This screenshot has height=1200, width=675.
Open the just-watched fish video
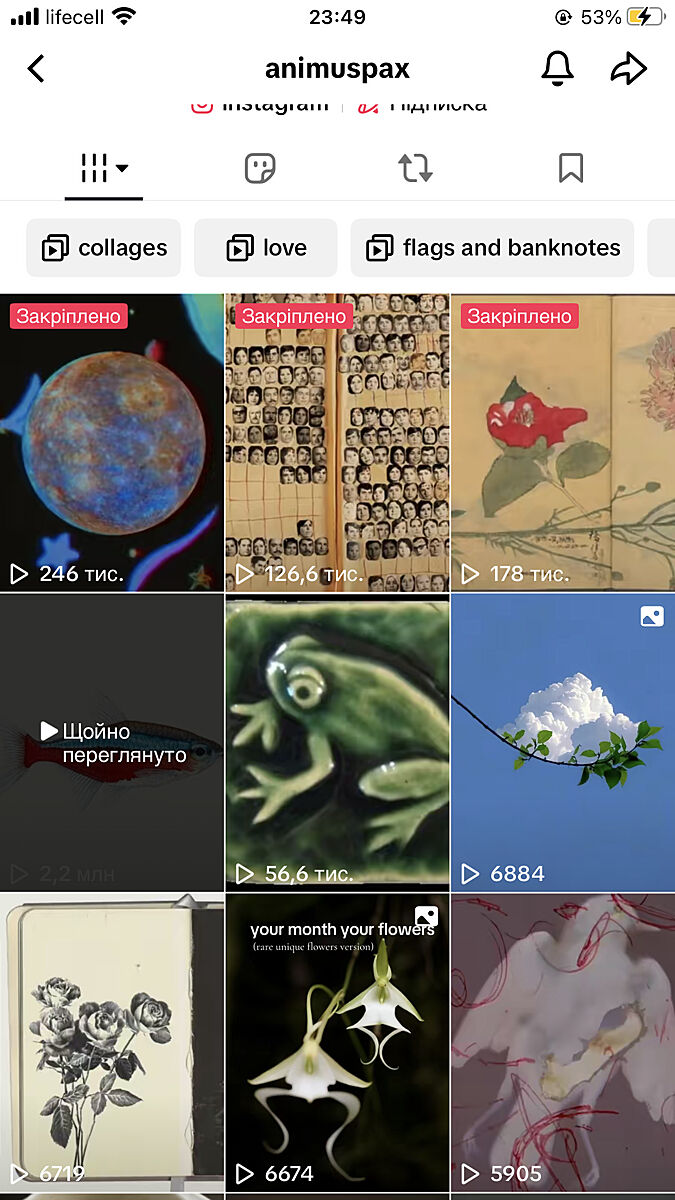tap(111, 742)
